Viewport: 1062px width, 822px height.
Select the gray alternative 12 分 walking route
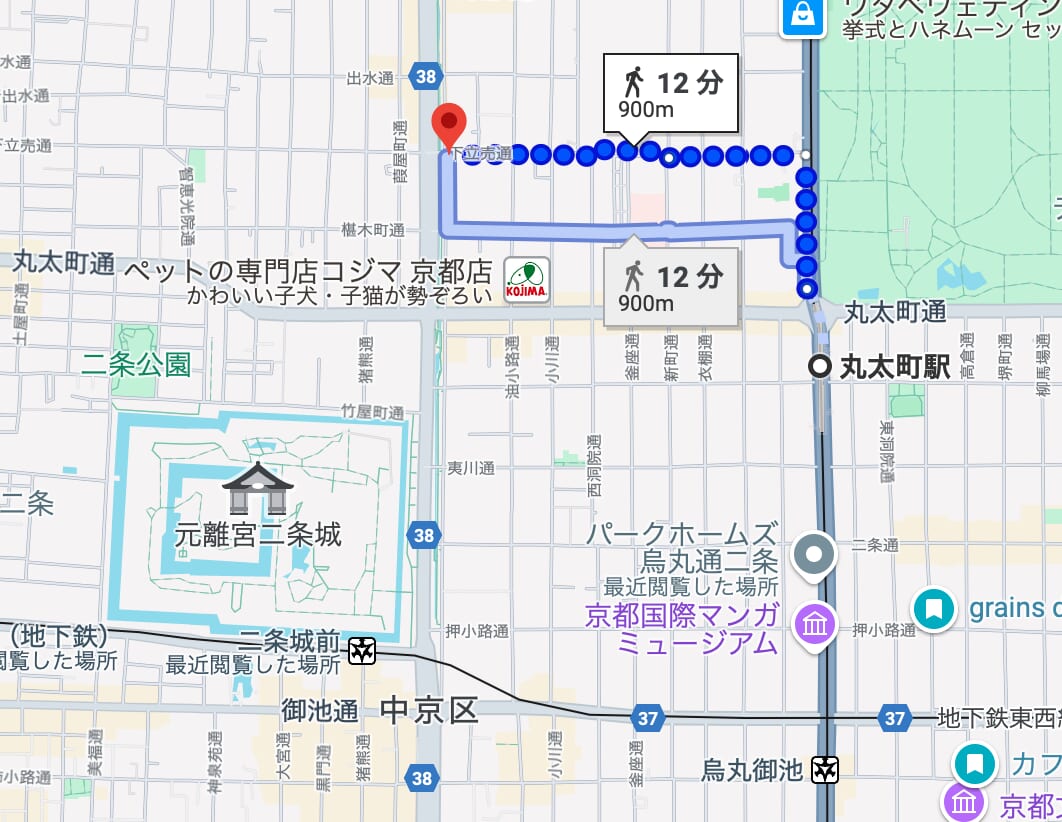[x=671, y=287]
